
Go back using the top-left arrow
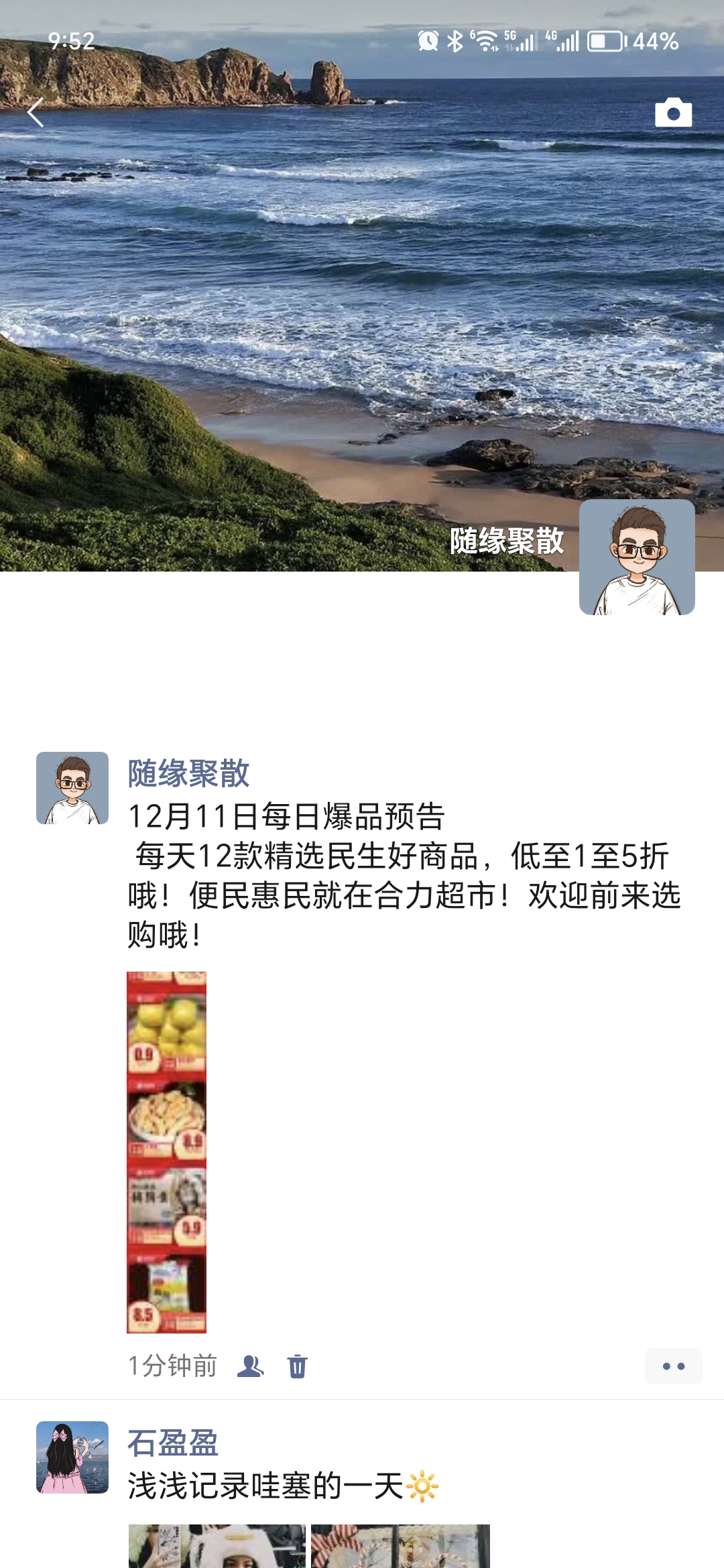36,113
